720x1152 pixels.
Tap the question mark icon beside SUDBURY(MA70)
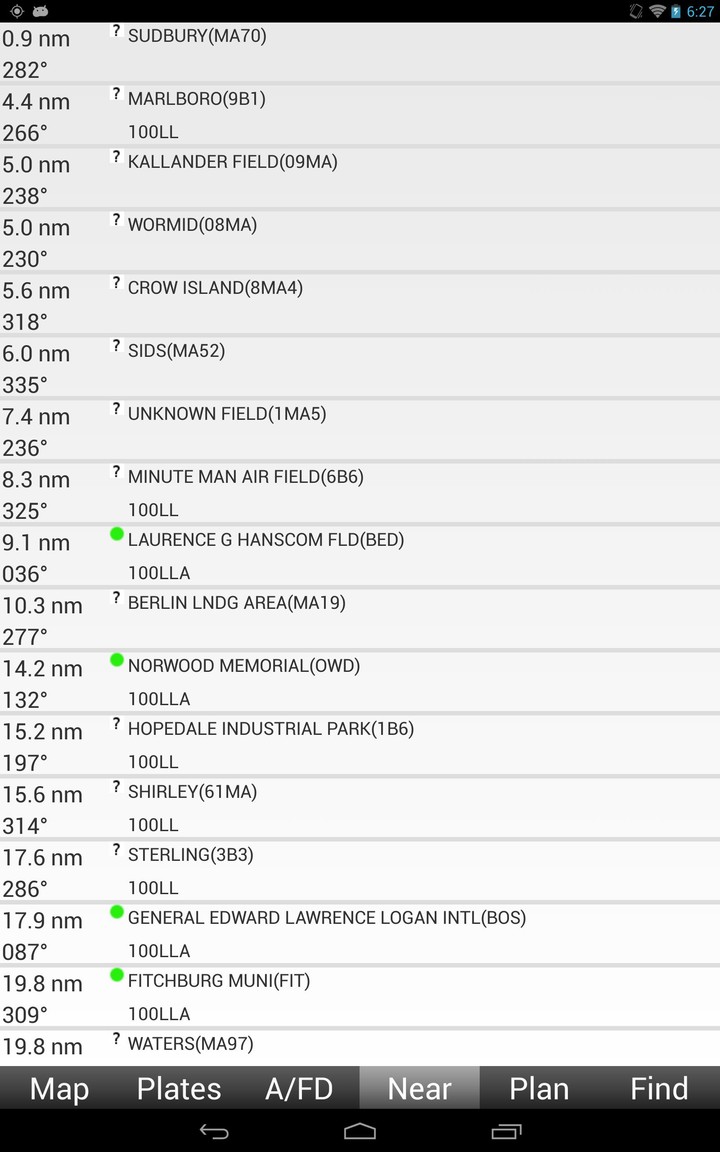pos(116,31)
